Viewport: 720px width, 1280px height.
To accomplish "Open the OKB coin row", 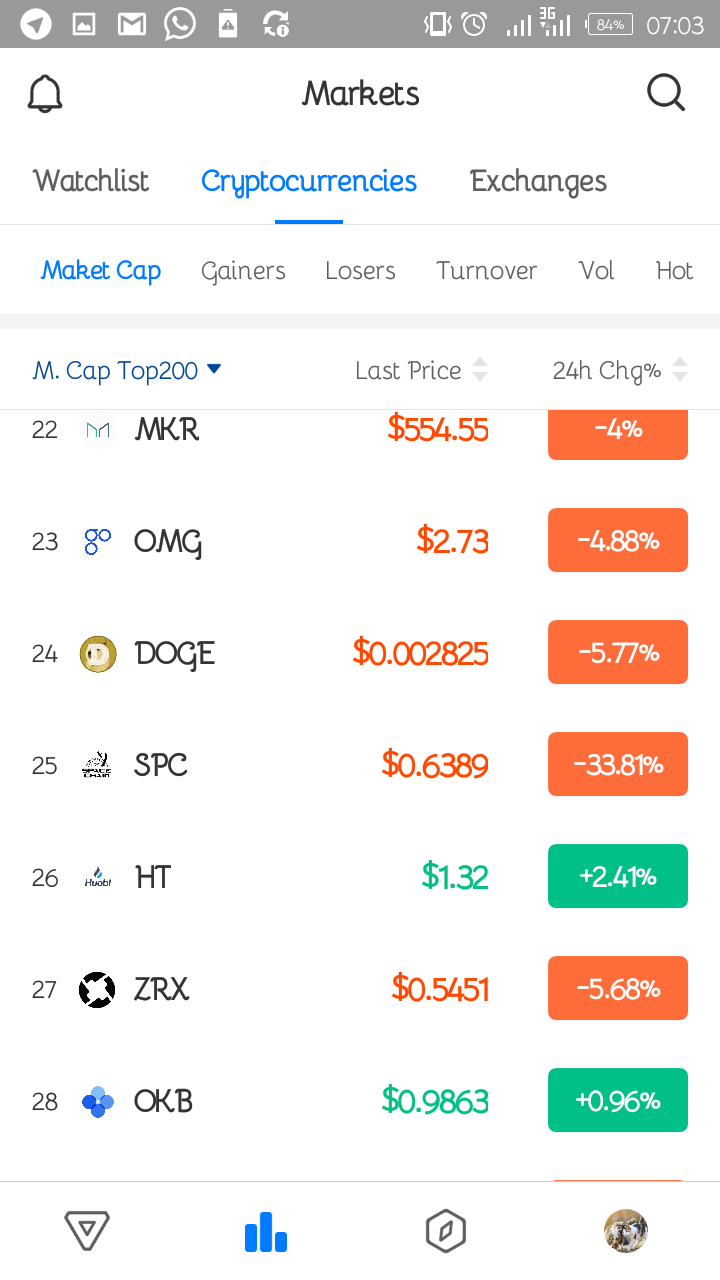I will 163,1101.
